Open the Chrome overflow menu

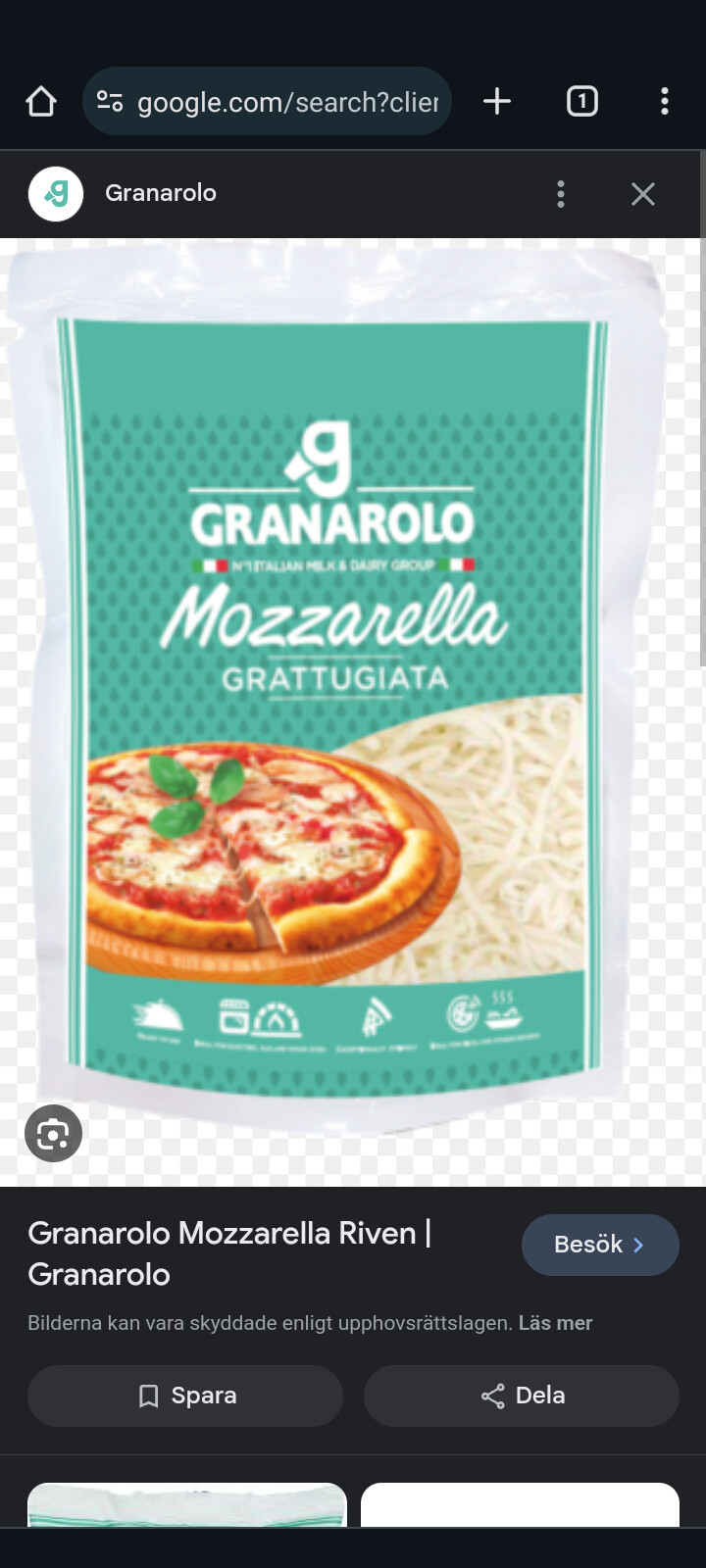pos(665,101)
